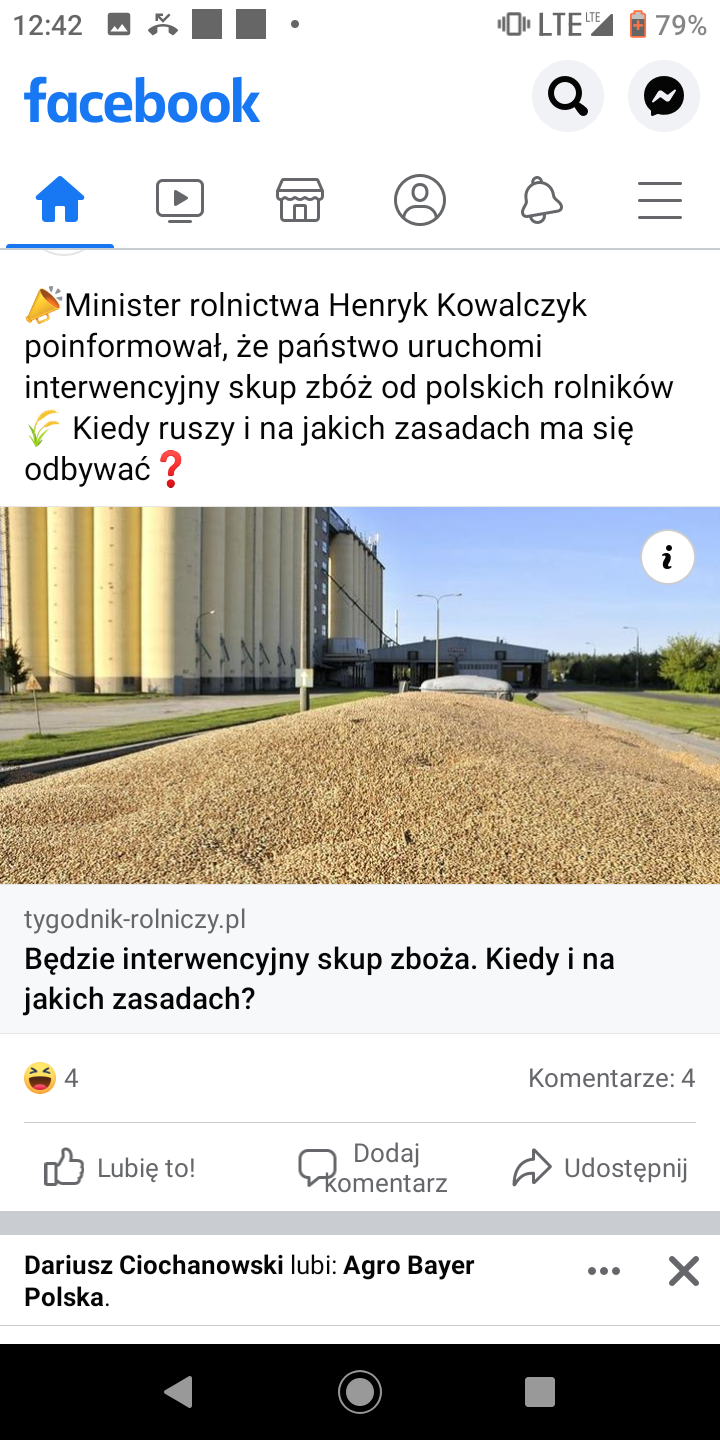Go to the Profile tab
The height and width of the screenshot is (1440, 720).
tap(420, 200)
